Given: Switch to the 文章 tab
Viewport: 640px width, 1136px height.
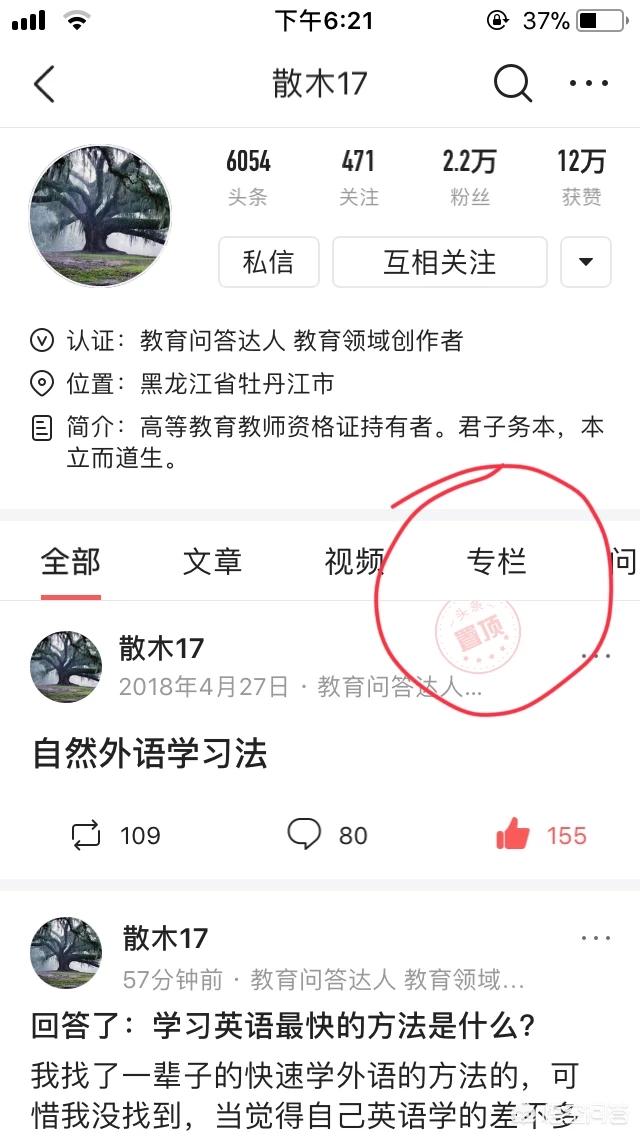Looking at the screenshot, I should pyautogui.click(x=212, y=562).
